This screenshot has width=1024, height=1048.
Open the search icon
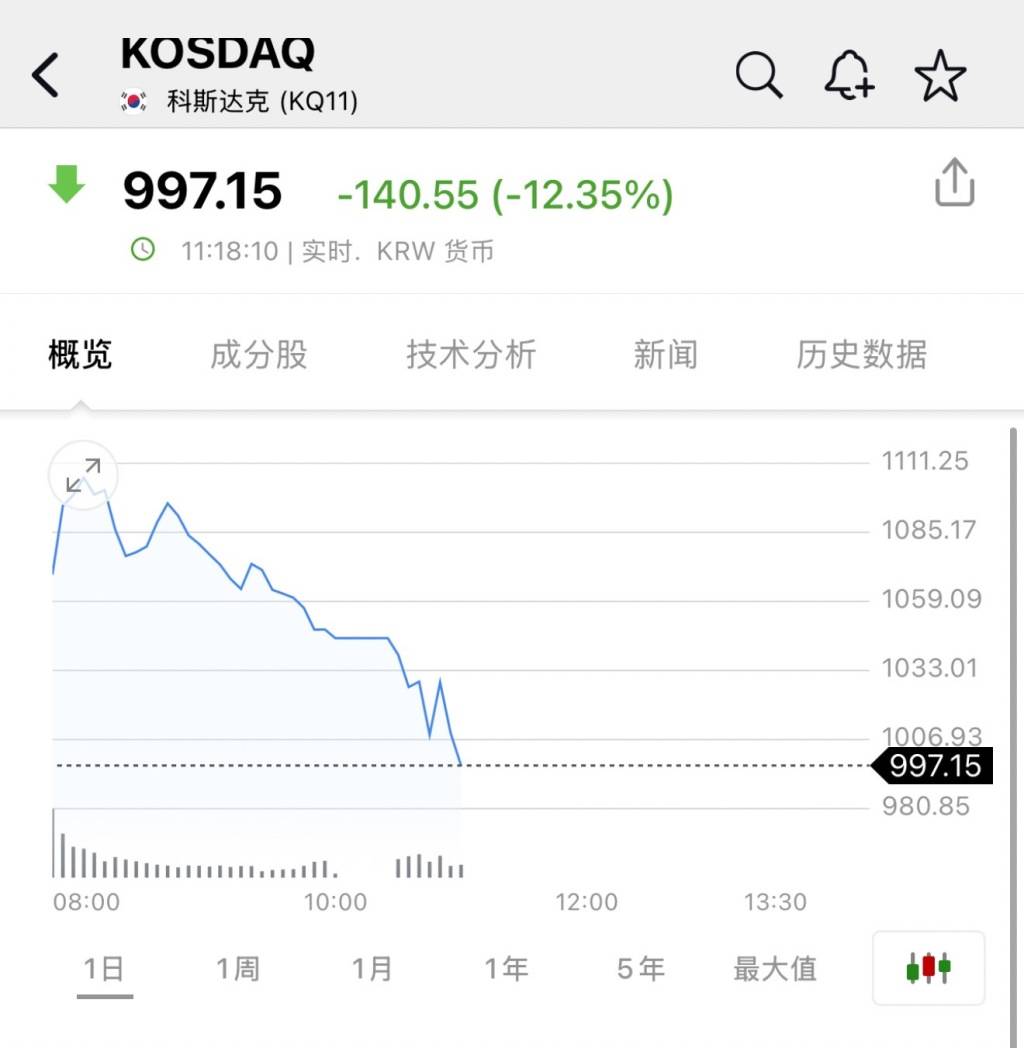tap(759, 75)
